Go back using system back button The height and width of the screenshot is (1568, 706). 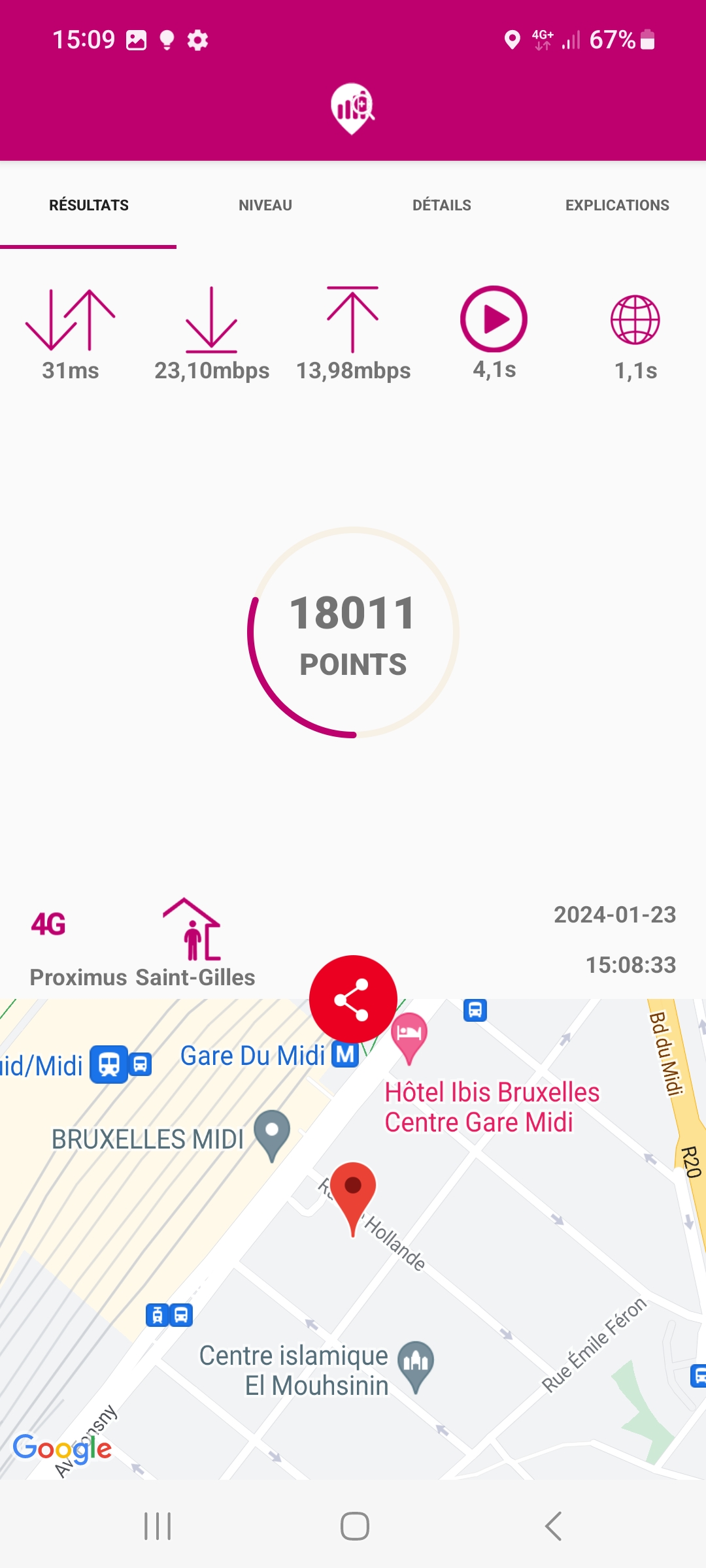tap(553, 1526)
